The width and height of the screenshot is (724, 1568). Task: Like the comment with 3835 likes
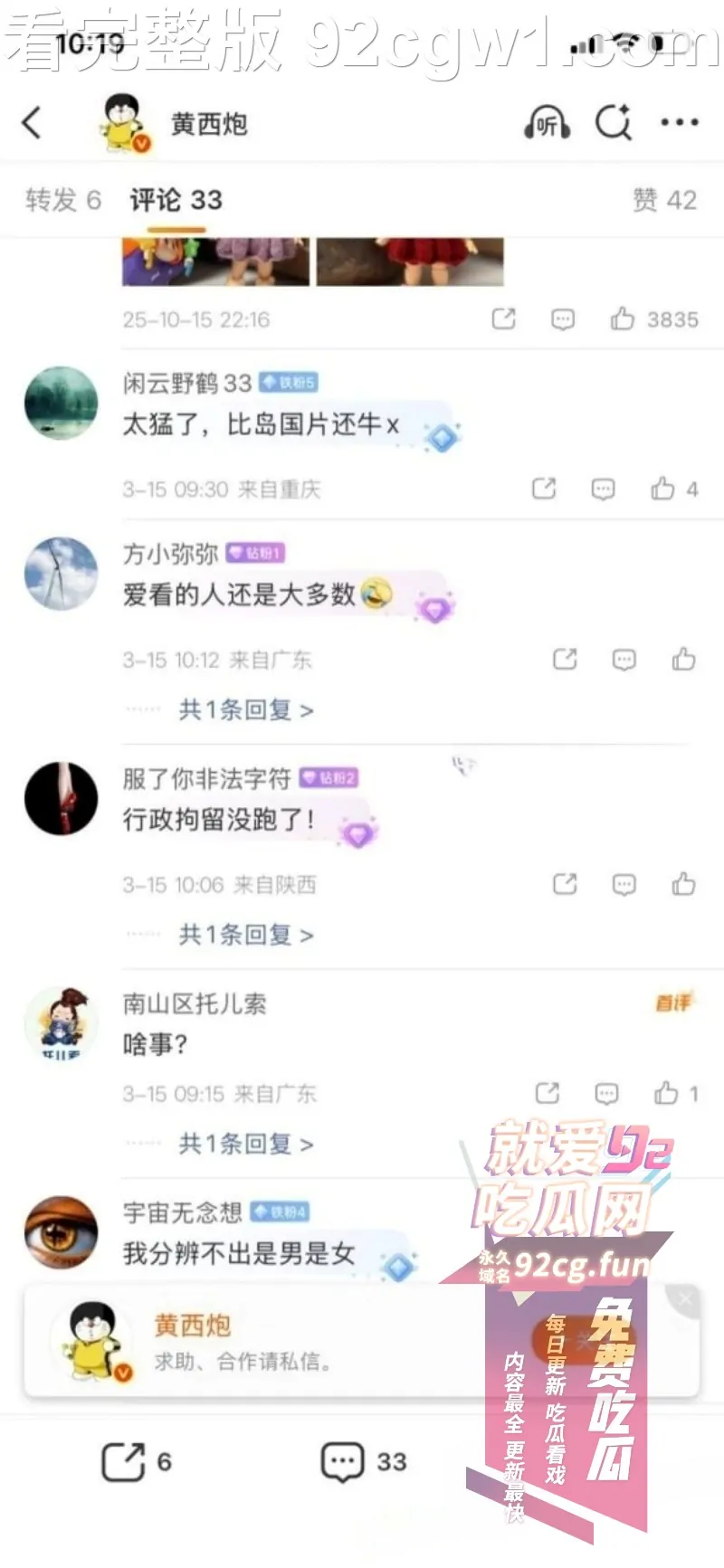623,318
